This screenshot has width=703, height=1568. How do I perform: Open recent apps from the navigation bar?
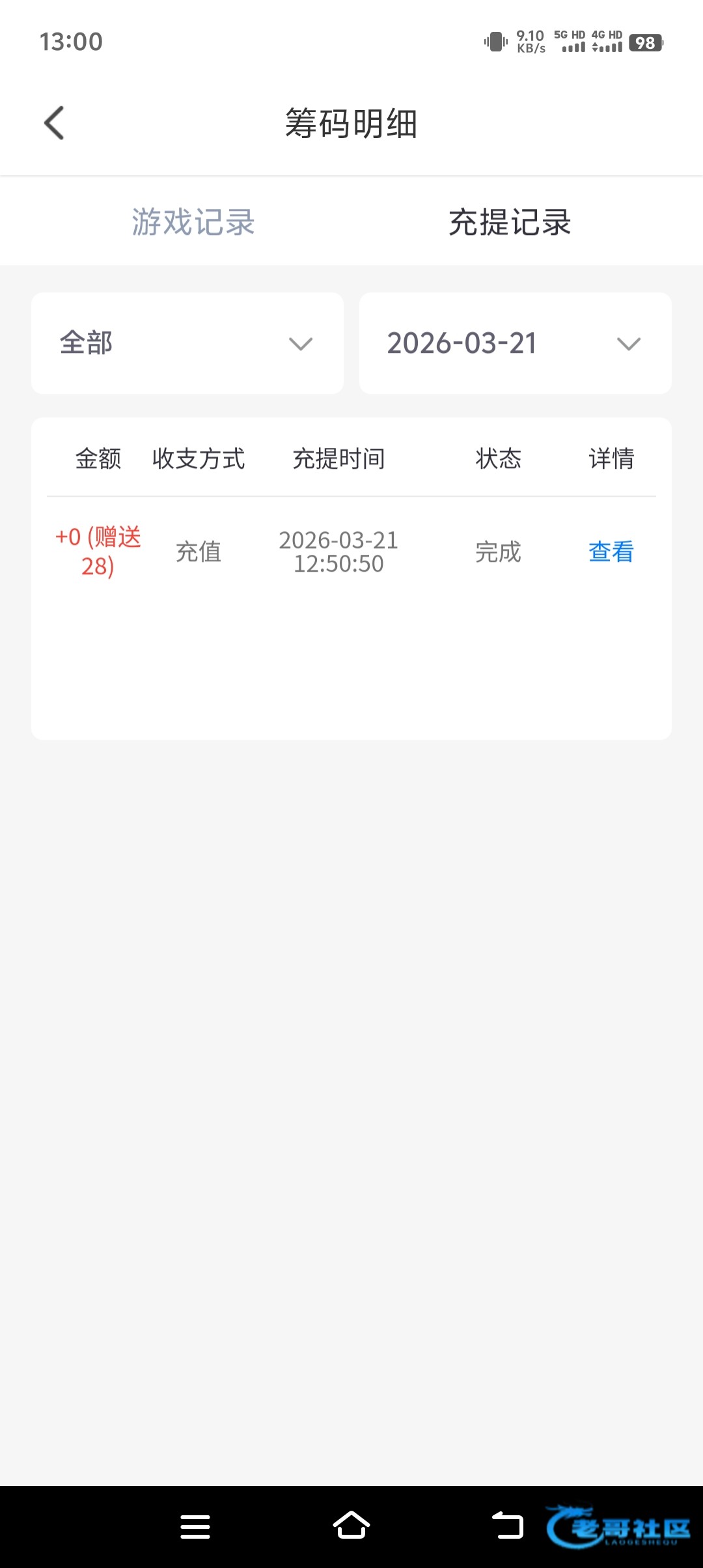coord(195,1526)
